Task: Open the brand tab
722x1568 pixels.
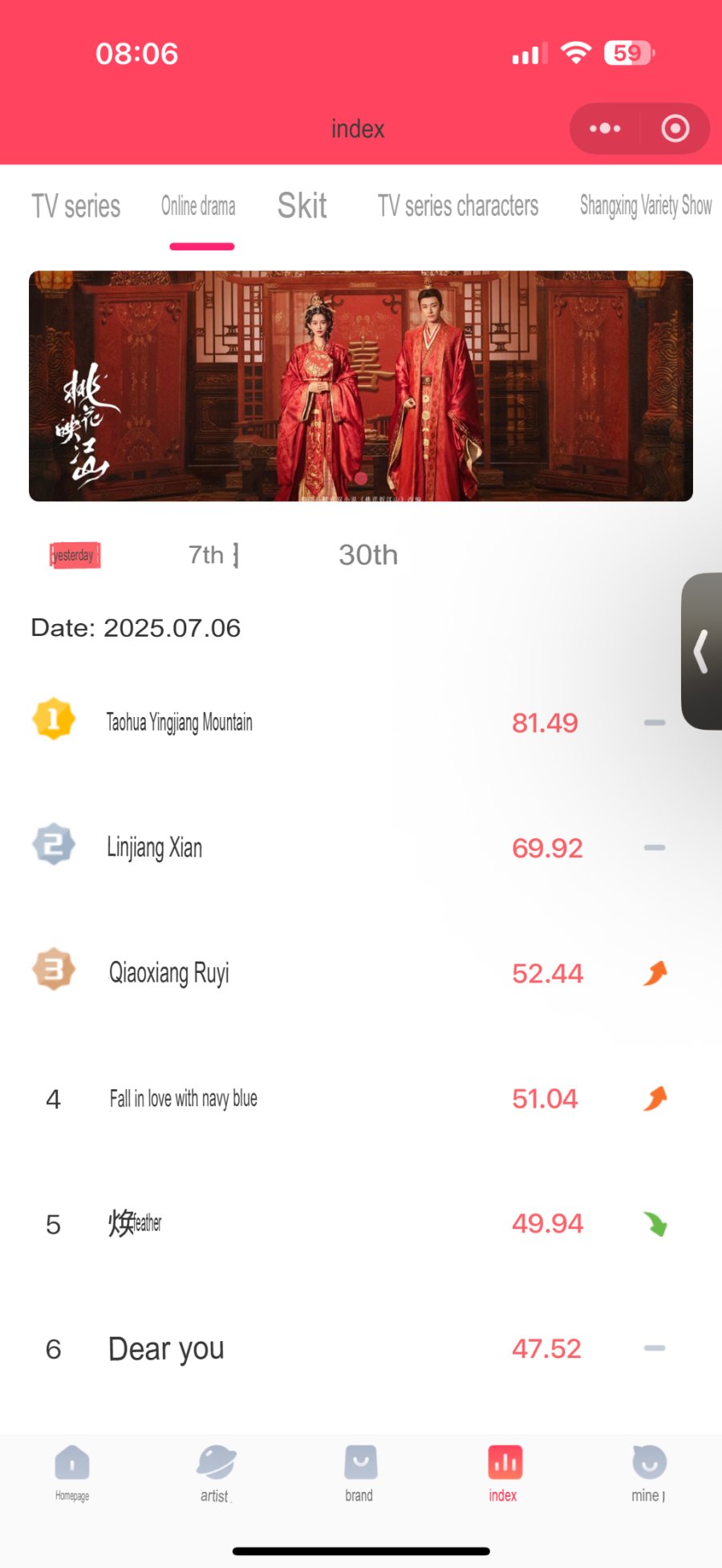Action: point(359,1473)
